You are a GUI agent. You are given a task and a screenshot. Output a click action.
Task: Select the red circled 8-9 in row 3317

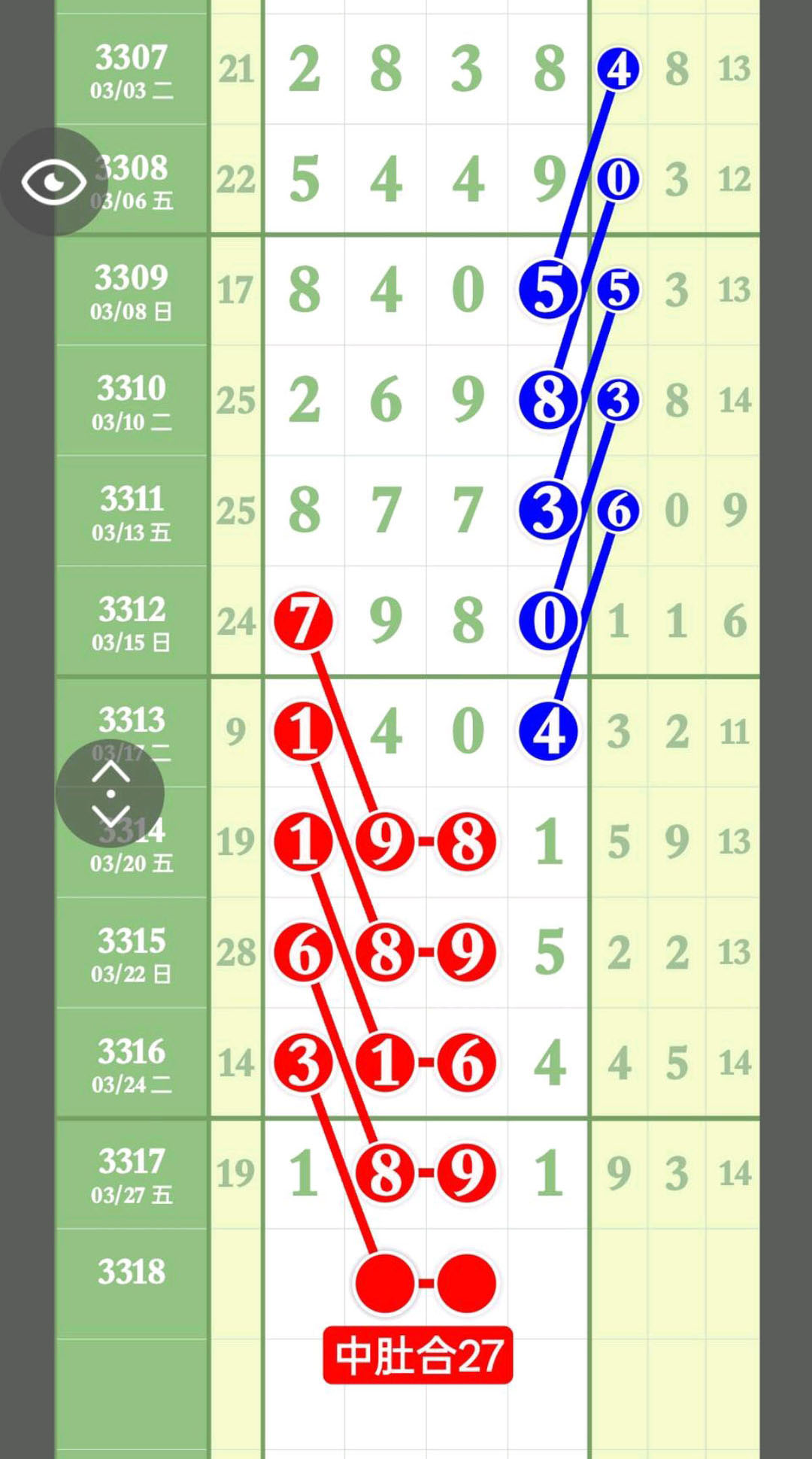pos(425,1172)
